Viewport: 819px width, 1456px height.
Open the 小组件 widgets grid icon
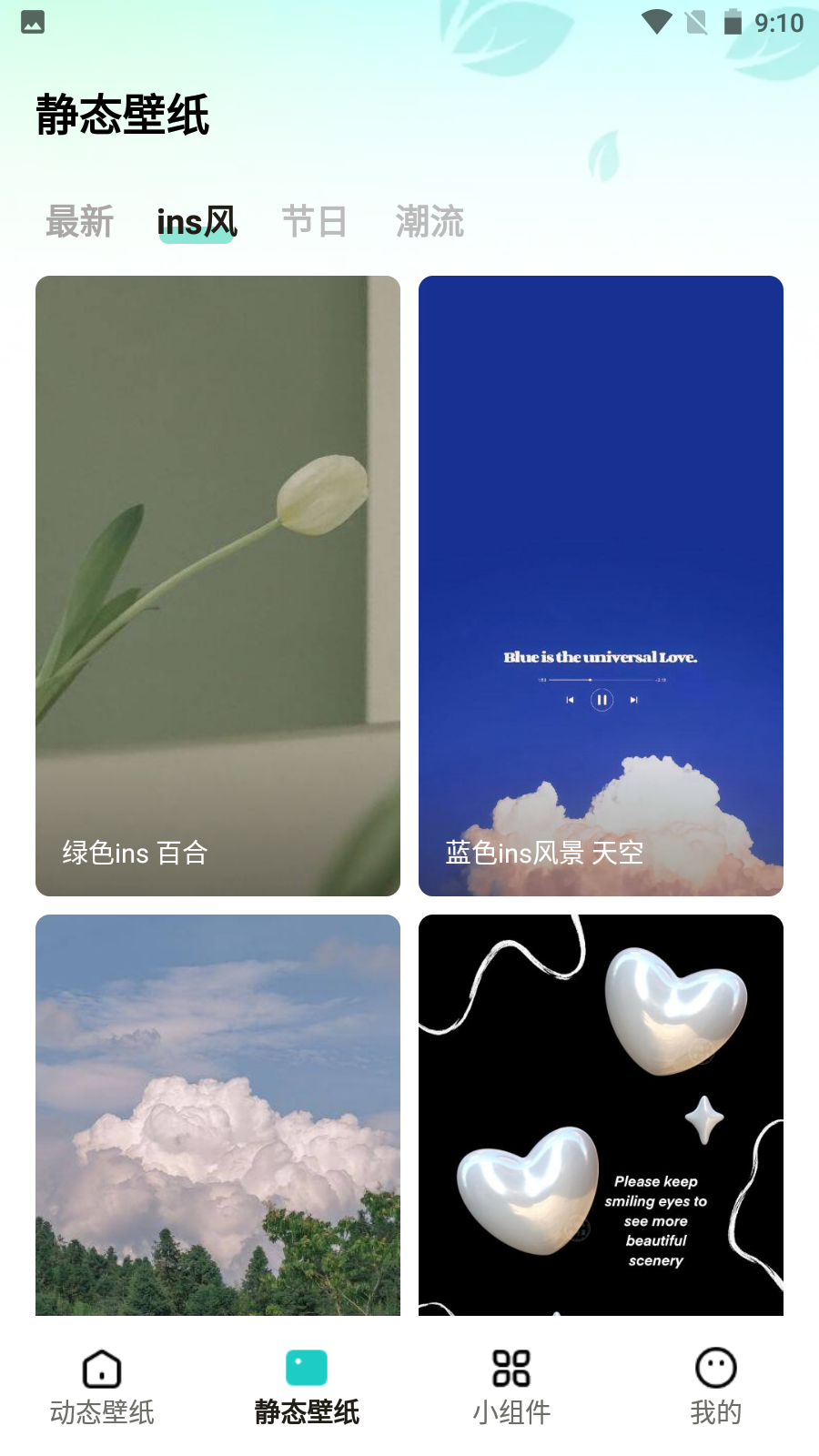[x=512, y=1368]
